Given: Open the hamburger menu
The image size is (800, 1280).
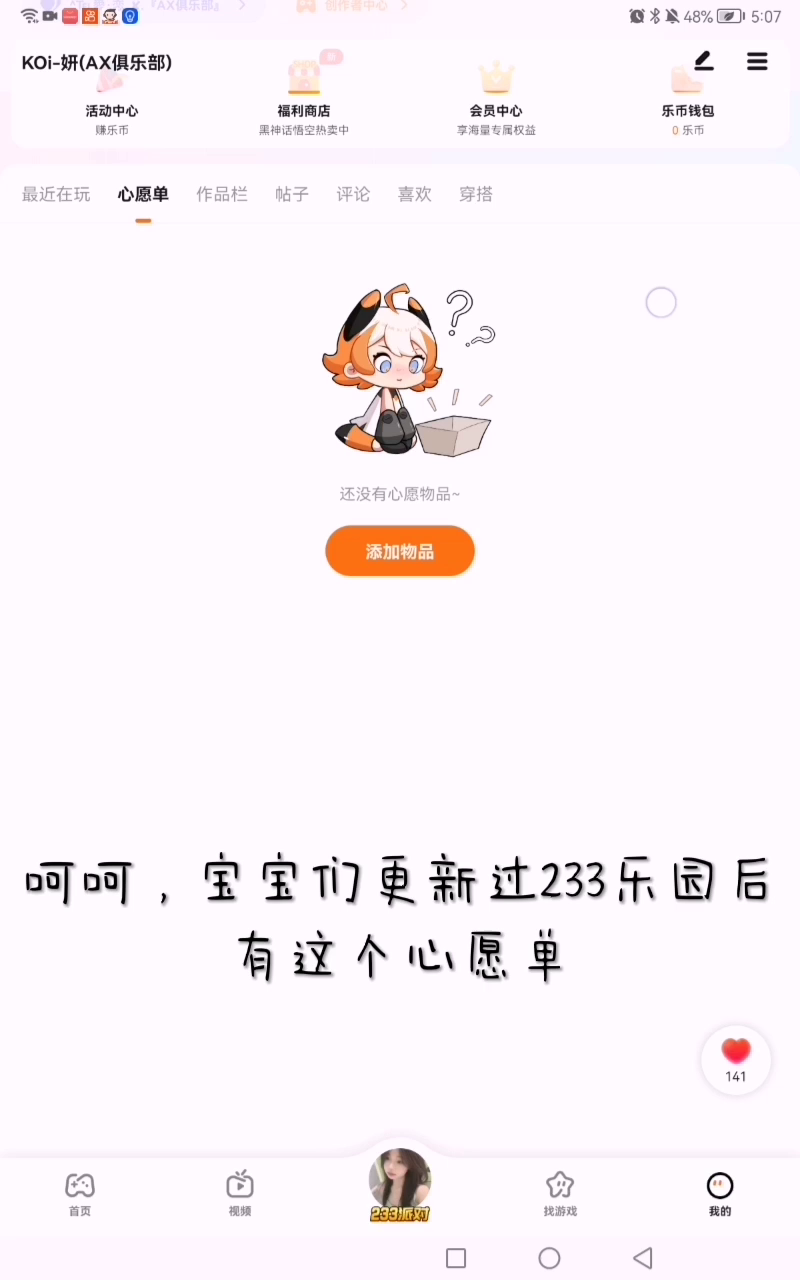Looking at the screenshot, I should (x=757, y=61).
